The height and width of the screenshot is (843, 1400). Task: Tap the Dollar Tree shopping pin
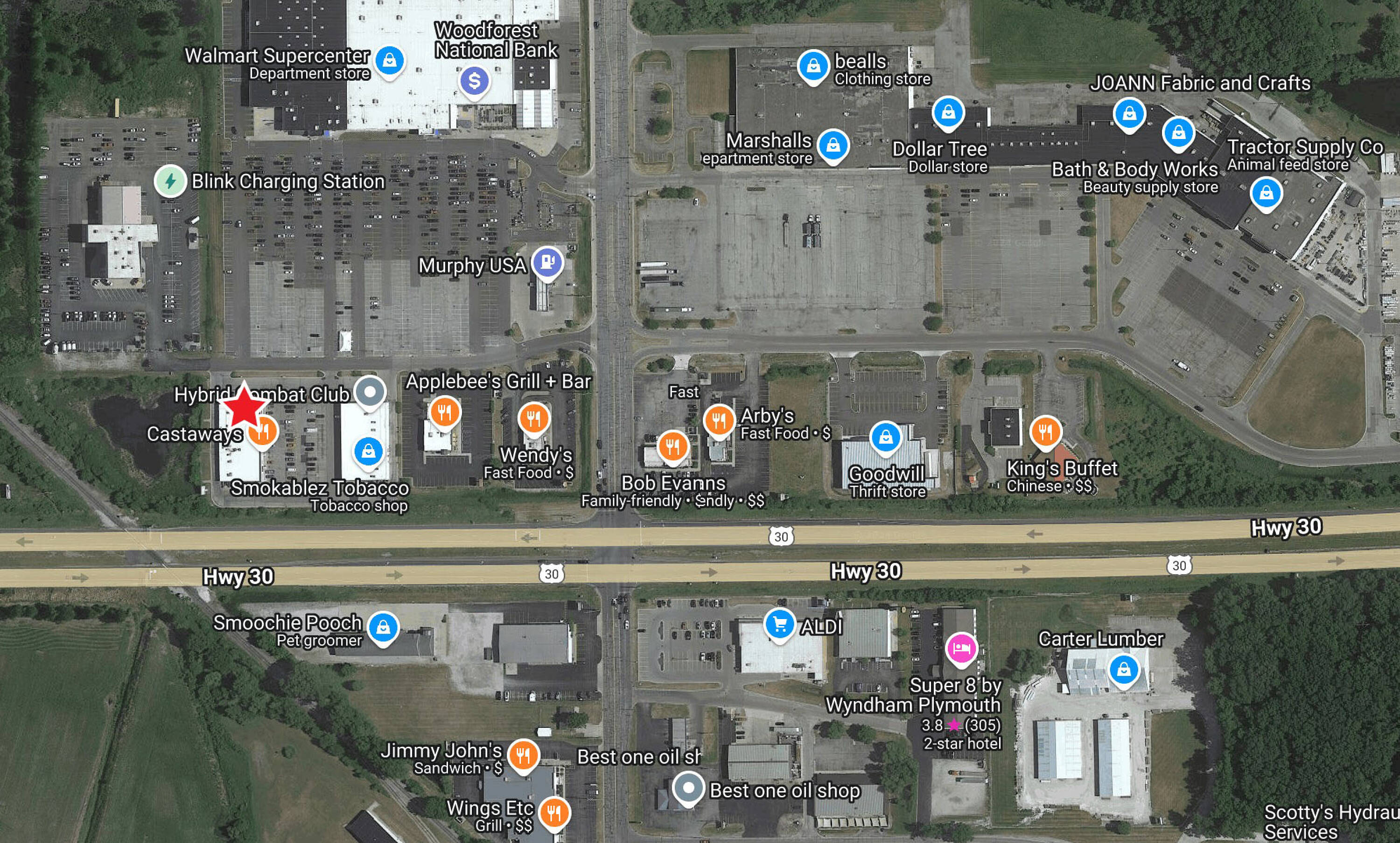tap(948, 112)
